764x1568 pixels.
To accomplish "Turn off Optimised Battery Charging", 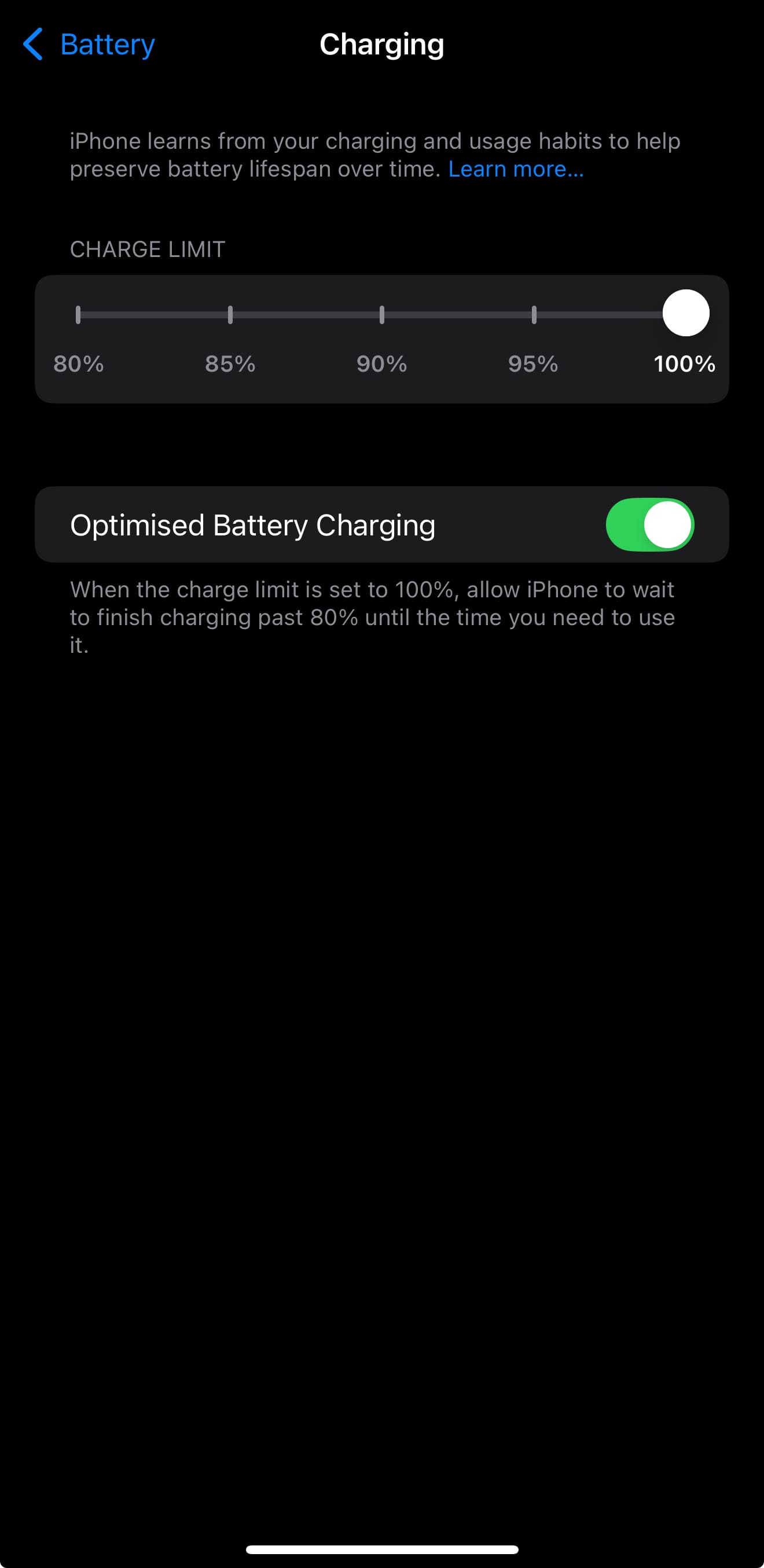I will pos(649,525).
